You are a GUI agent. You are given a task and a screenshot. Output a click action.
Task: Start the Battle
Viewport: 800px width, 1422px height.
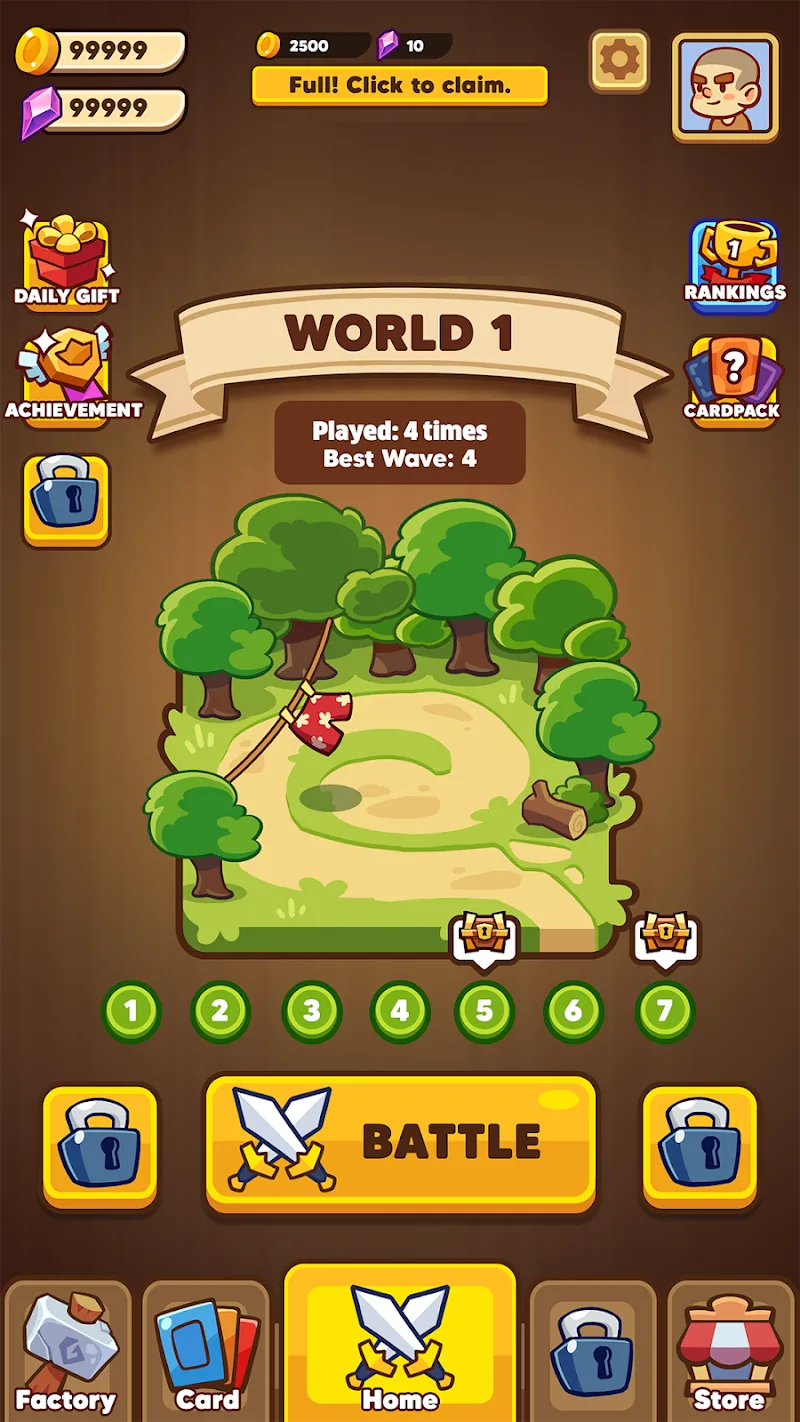[400, 1143]
